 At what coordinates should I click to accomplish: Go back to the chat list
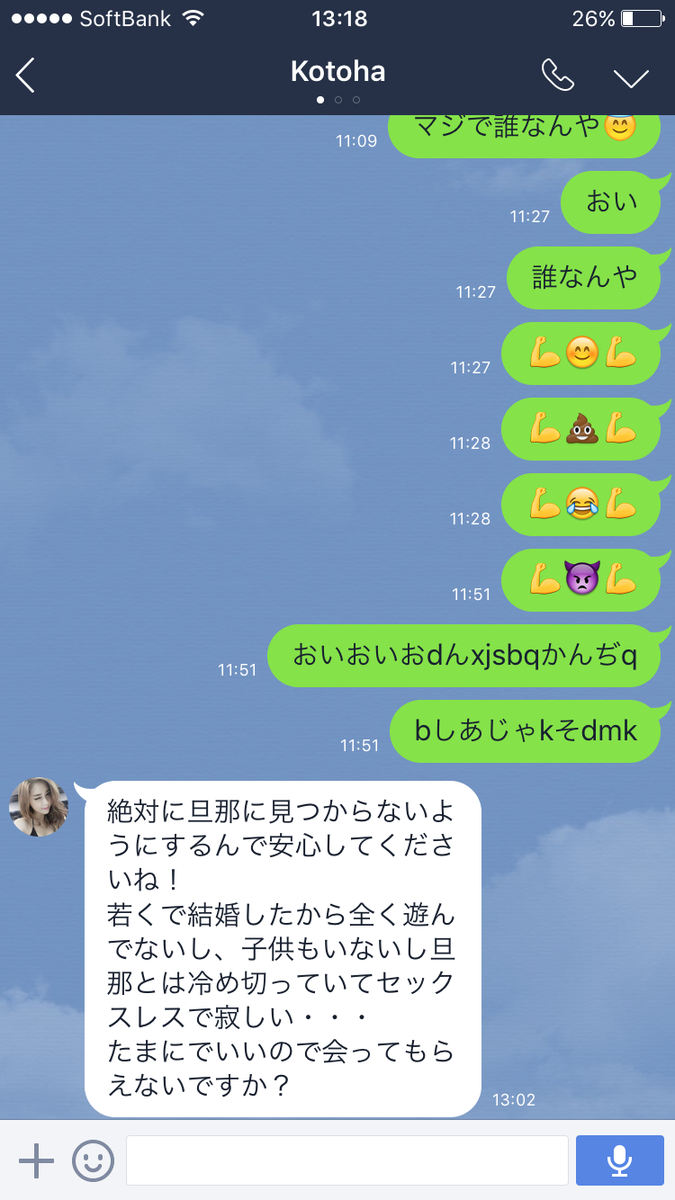[x=26, y=75]
